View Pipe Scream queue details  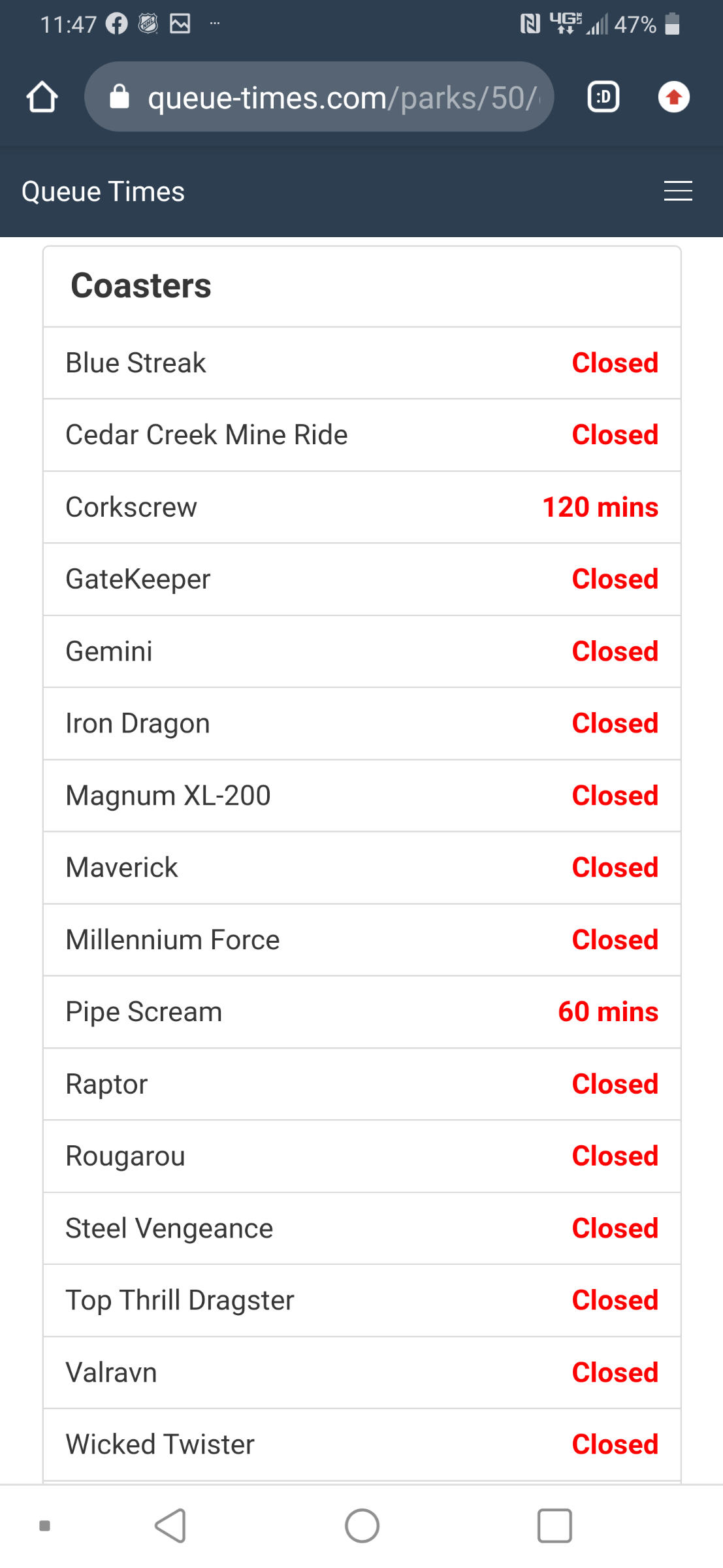point(362,1012)
